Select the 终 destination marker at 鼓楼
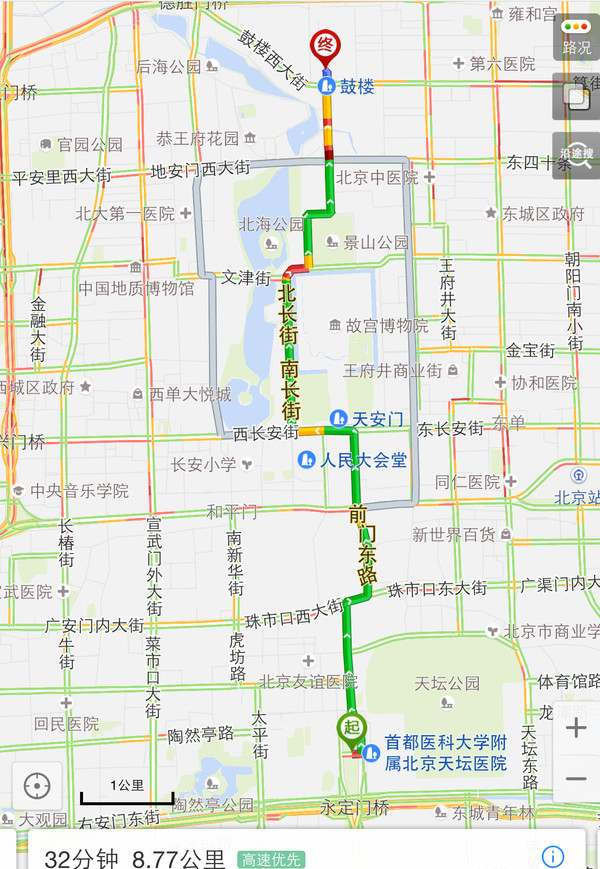The image size is (600, 869). tap(326, 46)
